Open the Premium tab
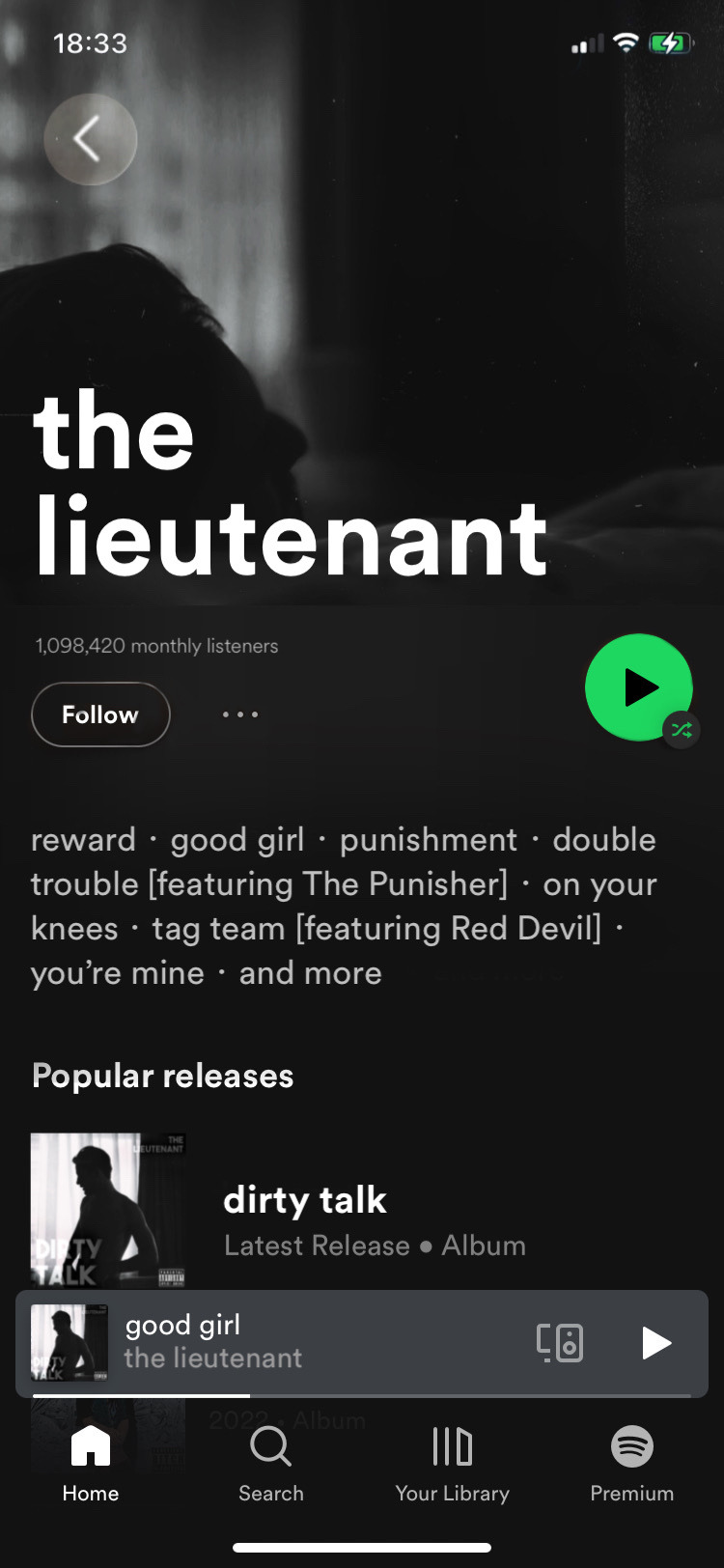 pos(632,1464)
